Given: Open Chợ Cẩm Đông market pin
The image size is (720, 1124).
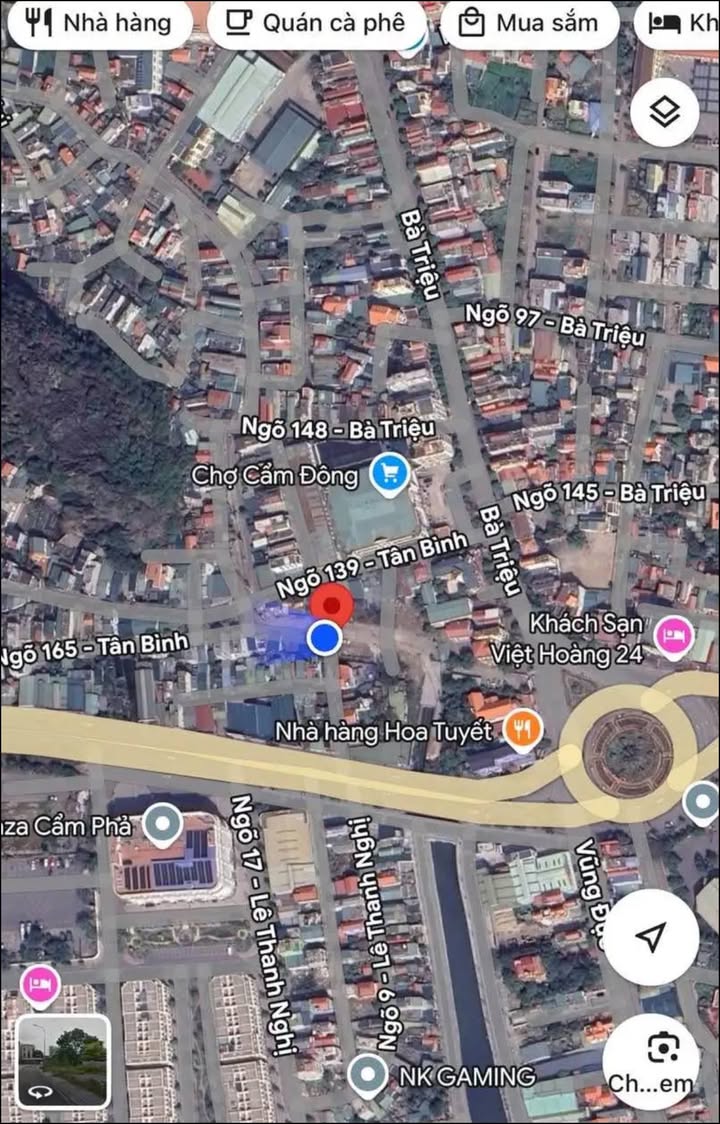Looking at the screenshot, I should click(x=389, y=473).
